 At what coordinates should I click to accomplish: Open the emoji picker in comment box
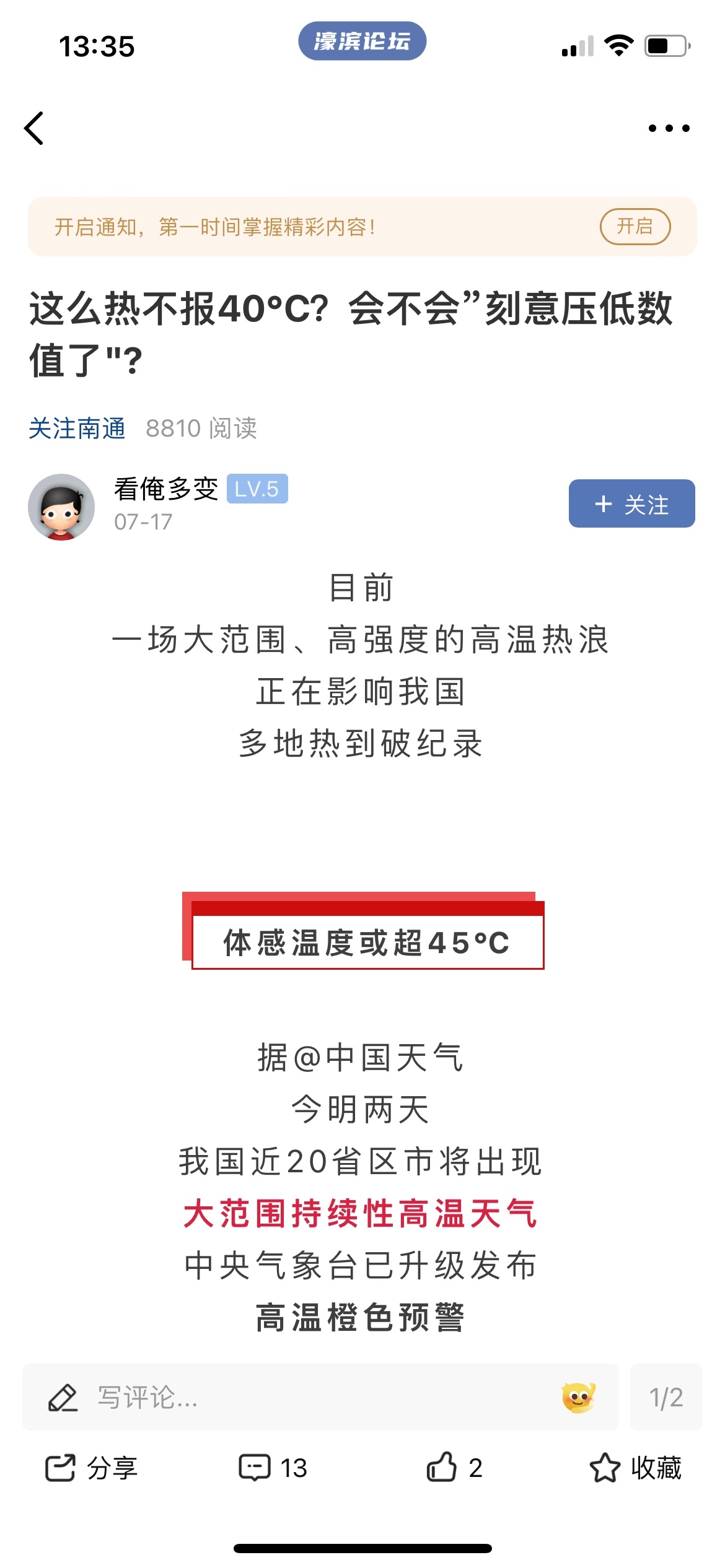[x=578, y=1397]
